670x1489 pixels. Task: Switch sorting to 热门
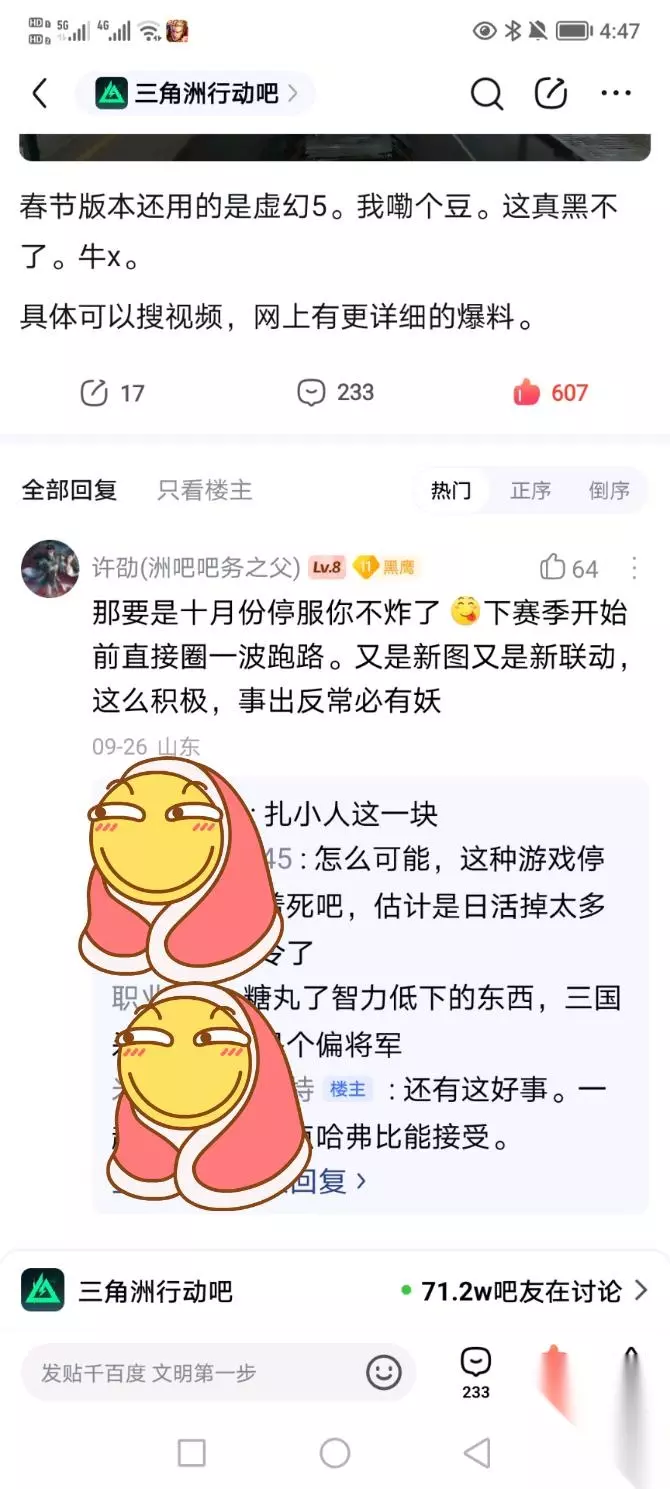coord(451,490)
